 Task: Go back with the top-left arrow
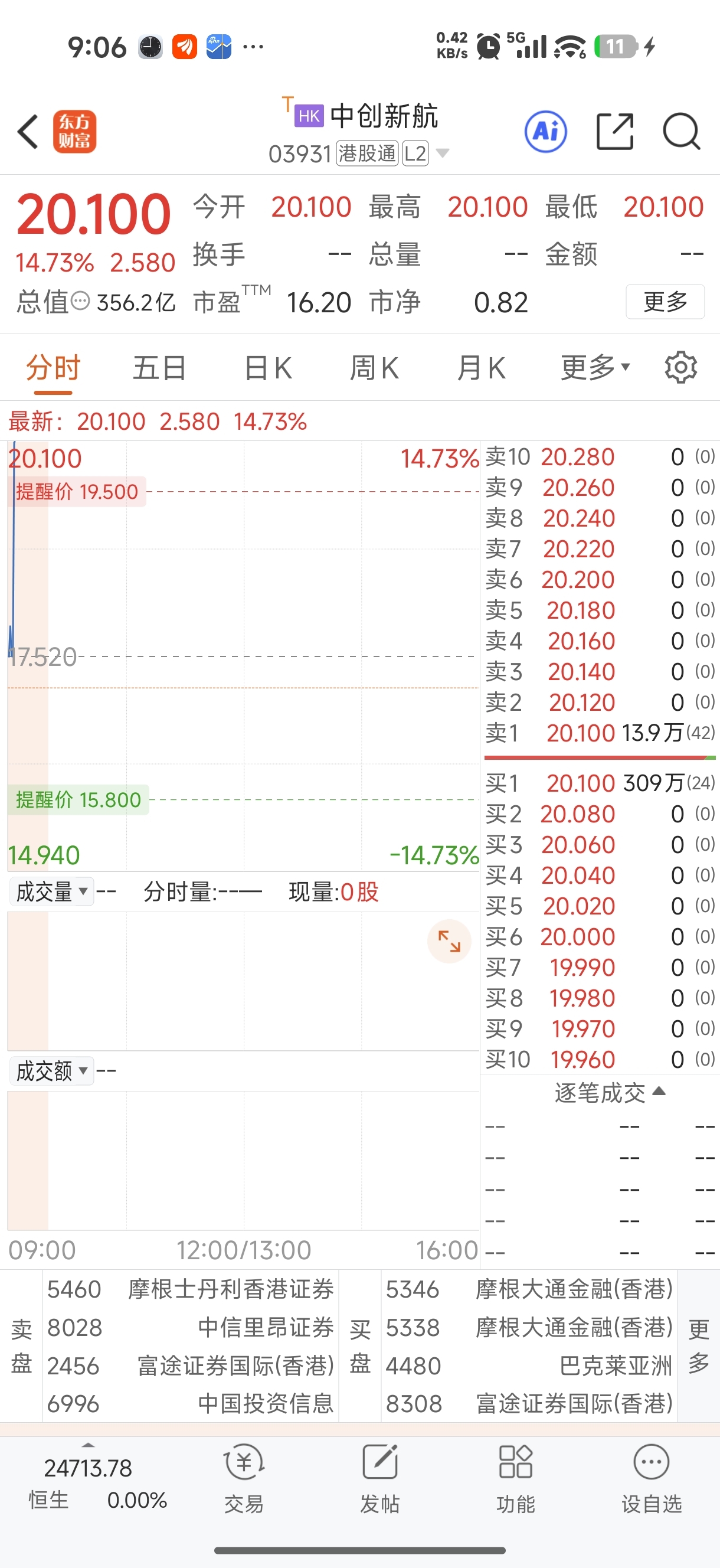[28, 132]
